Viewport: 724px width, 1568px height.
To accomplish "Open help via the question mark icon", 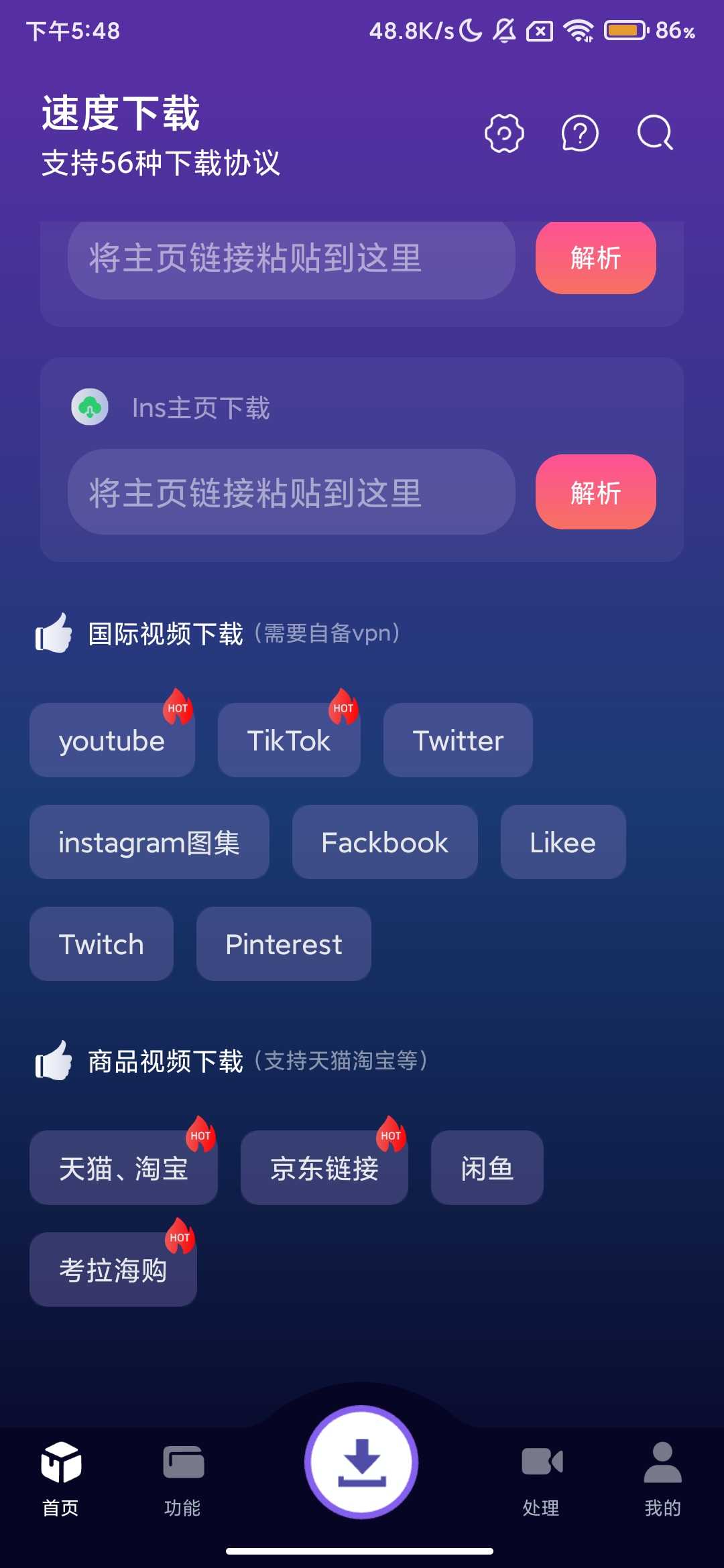I will [x=579, y=133].
